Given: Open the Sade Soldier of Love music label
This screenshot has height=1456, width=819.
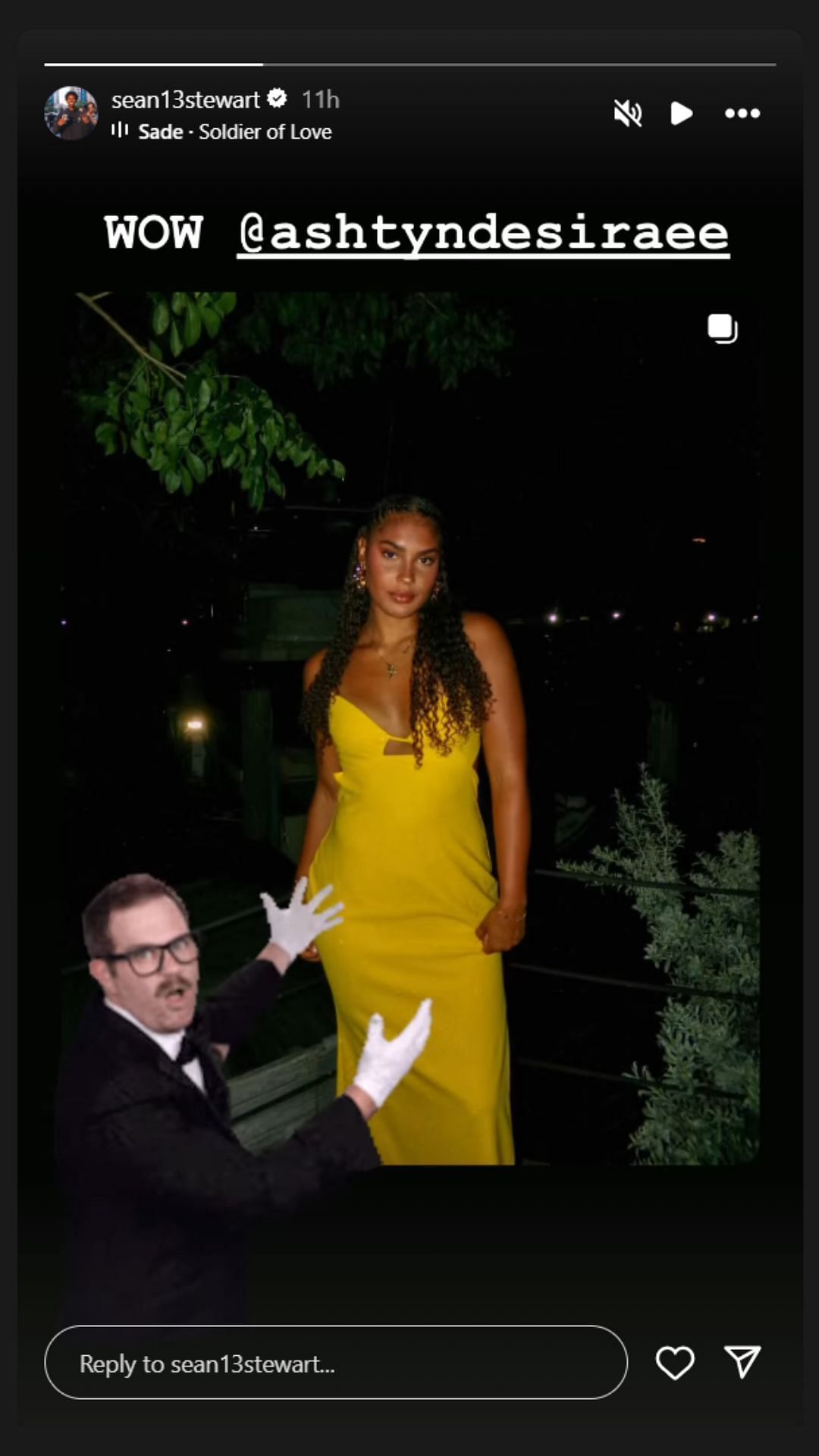Looking at the screenshot, I should tap(234, 132).
